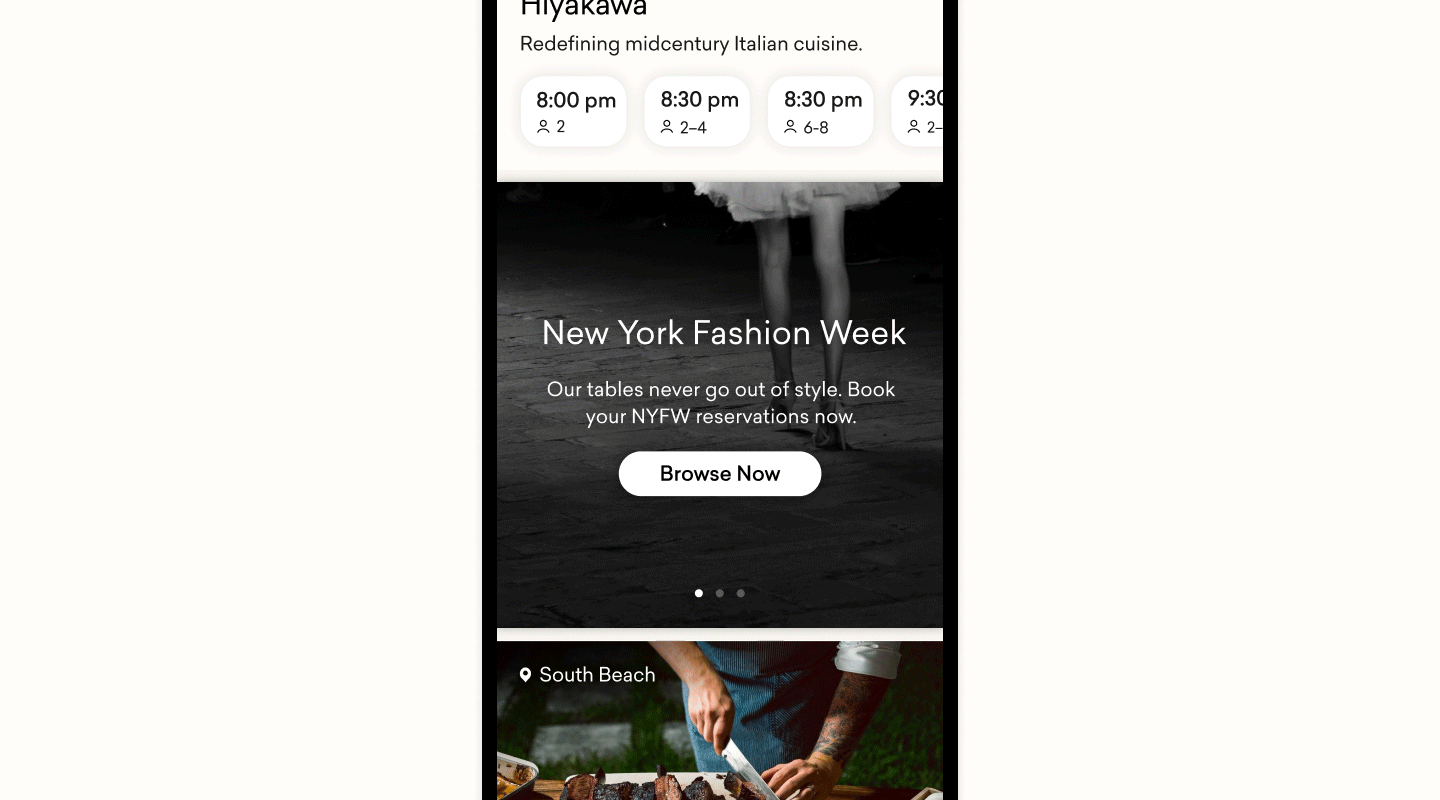Jump to the second banner page dot
The image size is (1440, 800).
coord(720,593)
